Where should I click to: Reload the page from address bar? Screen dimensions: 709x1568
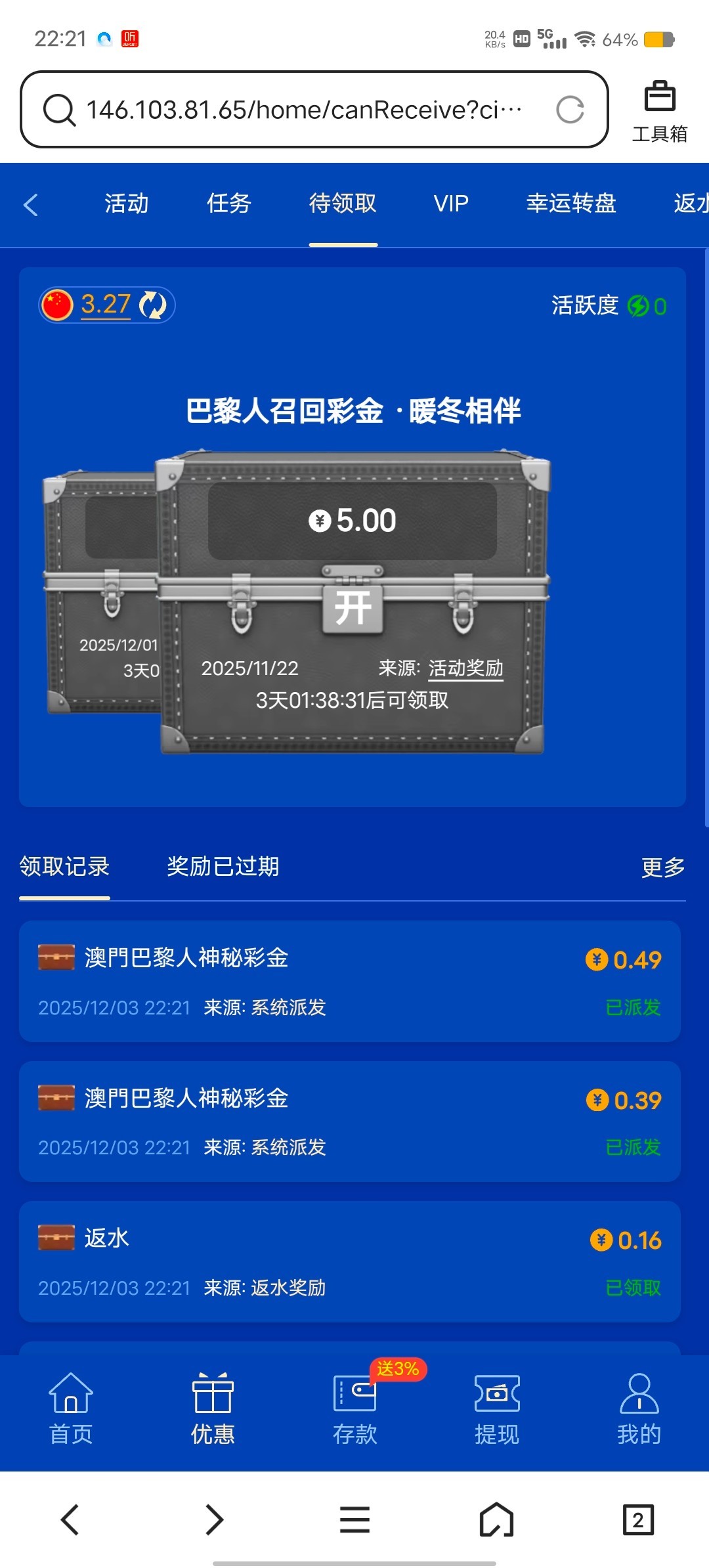570,110
